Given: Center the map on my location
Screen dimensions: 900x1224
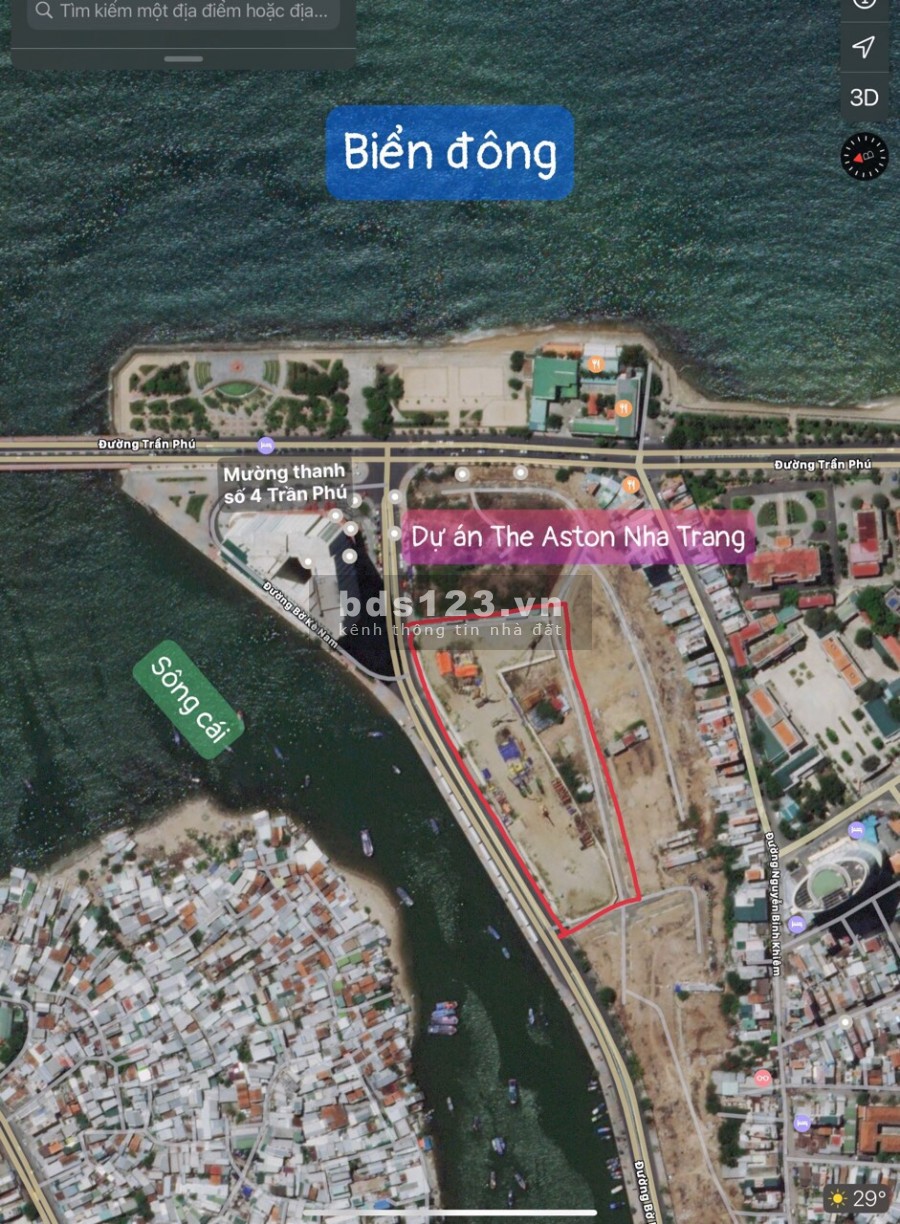Looking at the screenshot, I should 864,47.
